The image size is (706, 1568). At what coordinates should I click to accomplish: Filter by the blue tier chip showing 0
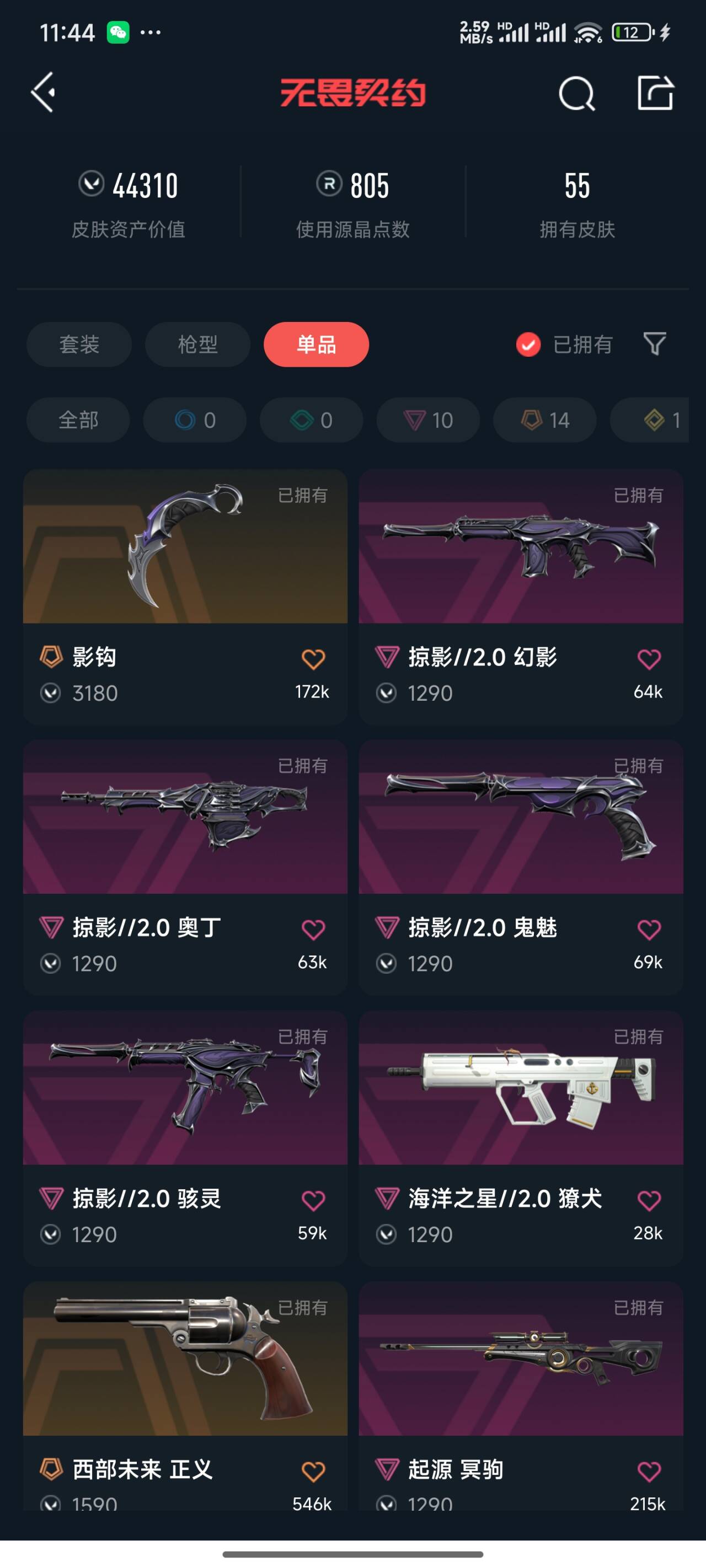click(x=195, y=420)
